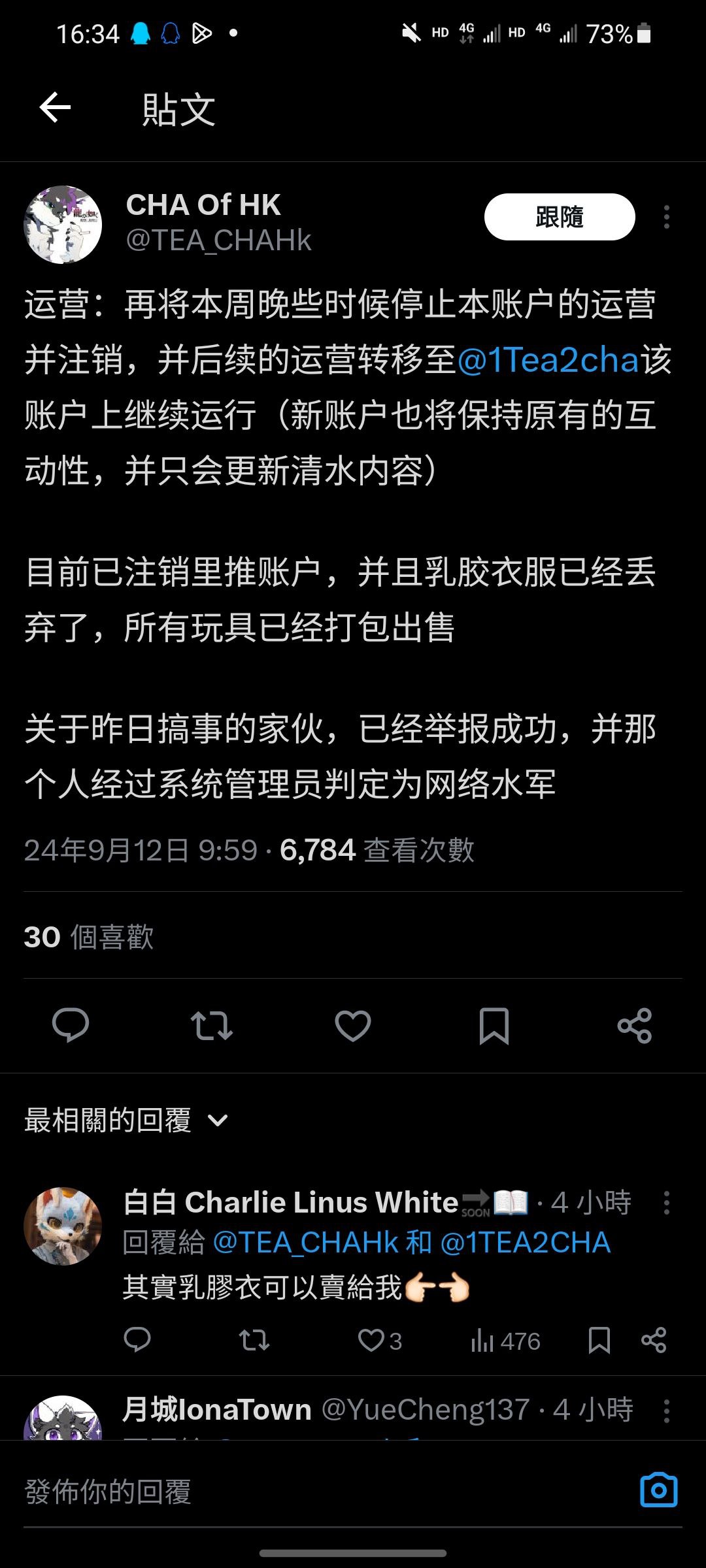The image size is (706, 1568).
Task: Bookmark the main post
Action: pyautogui.click(x=494, y=1025)
